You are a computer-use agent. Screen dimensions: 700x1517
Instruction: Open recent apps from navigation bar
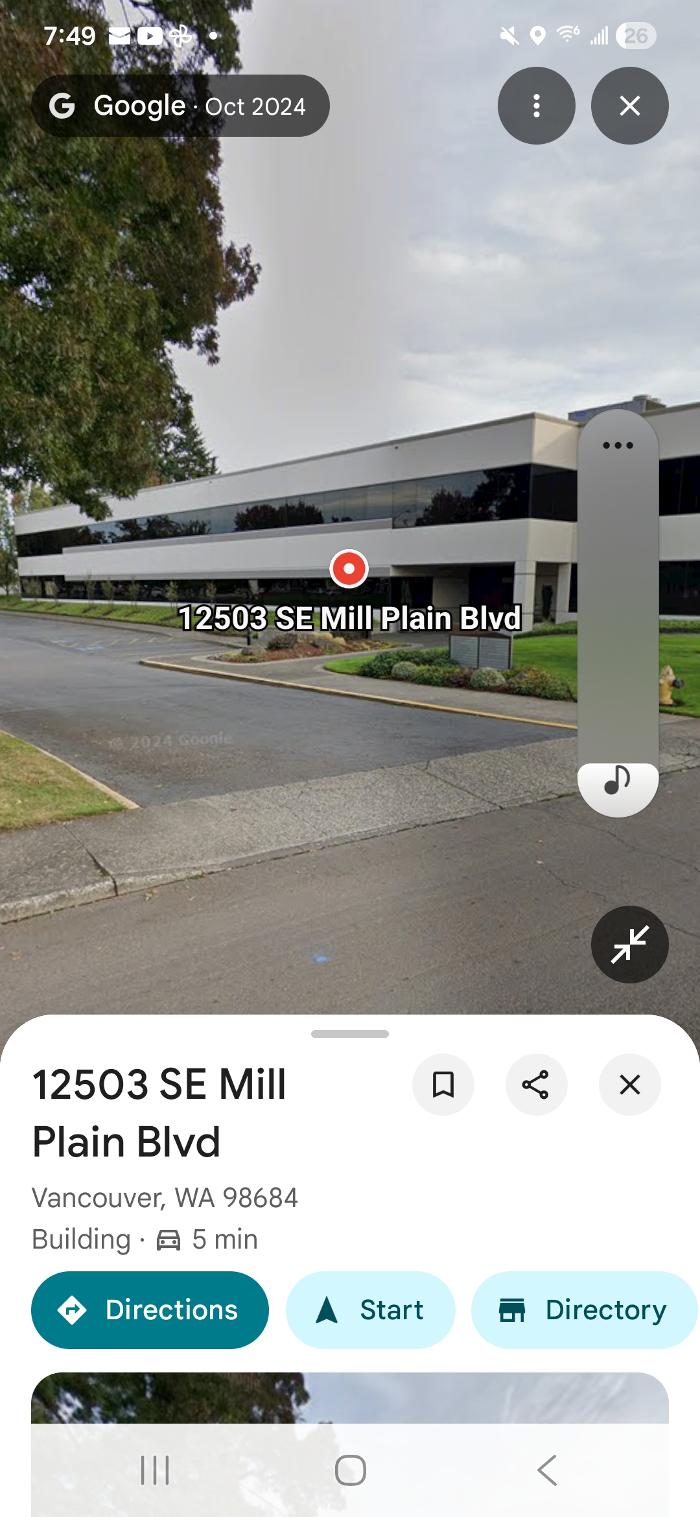pos(155,1470)
